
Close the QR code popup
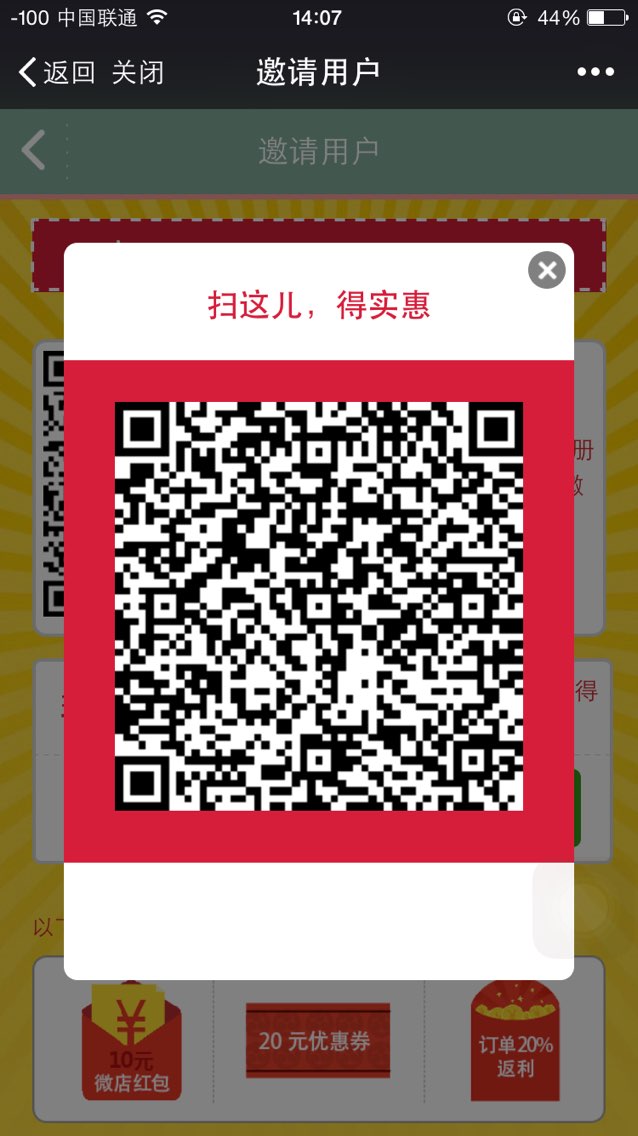[547, 270]
